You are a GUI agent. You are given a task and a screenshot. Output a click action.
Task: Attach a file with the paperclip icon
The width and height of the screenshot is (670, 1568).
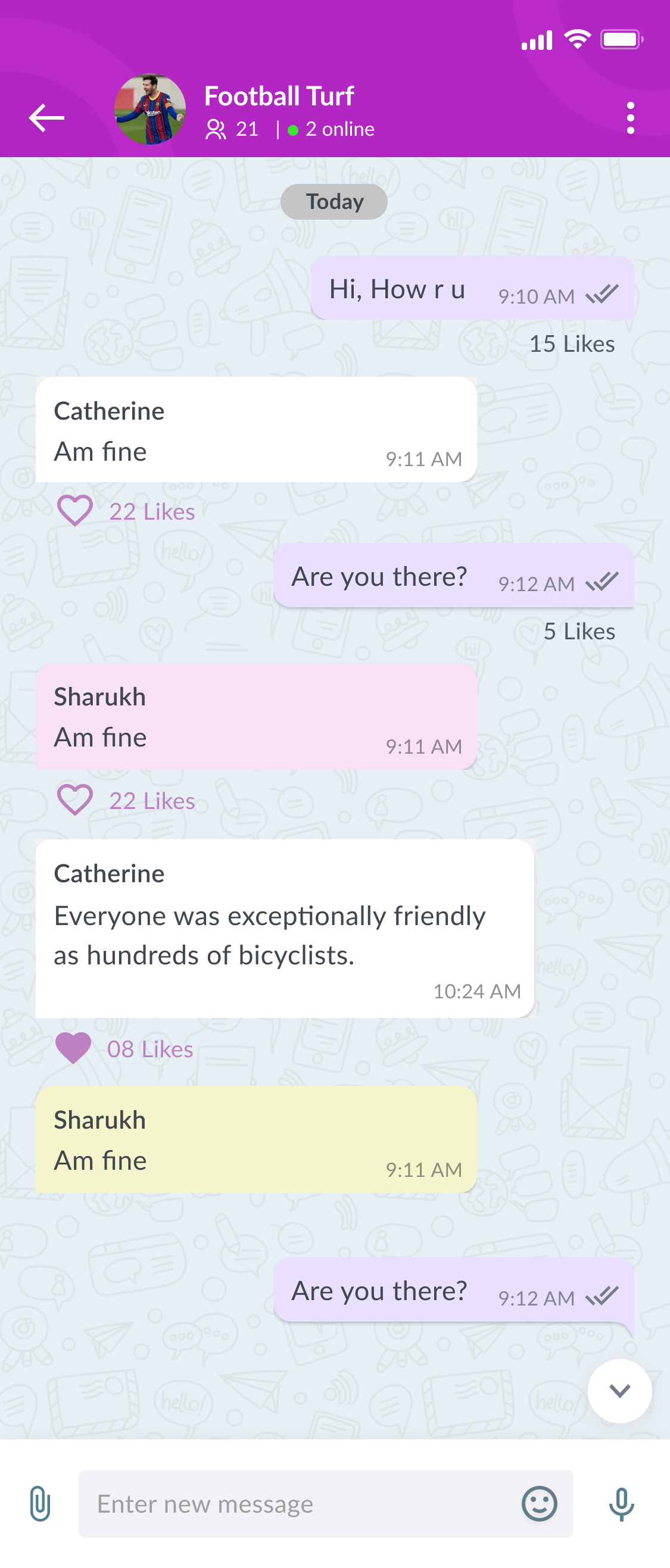click(x=40, y=1504)
